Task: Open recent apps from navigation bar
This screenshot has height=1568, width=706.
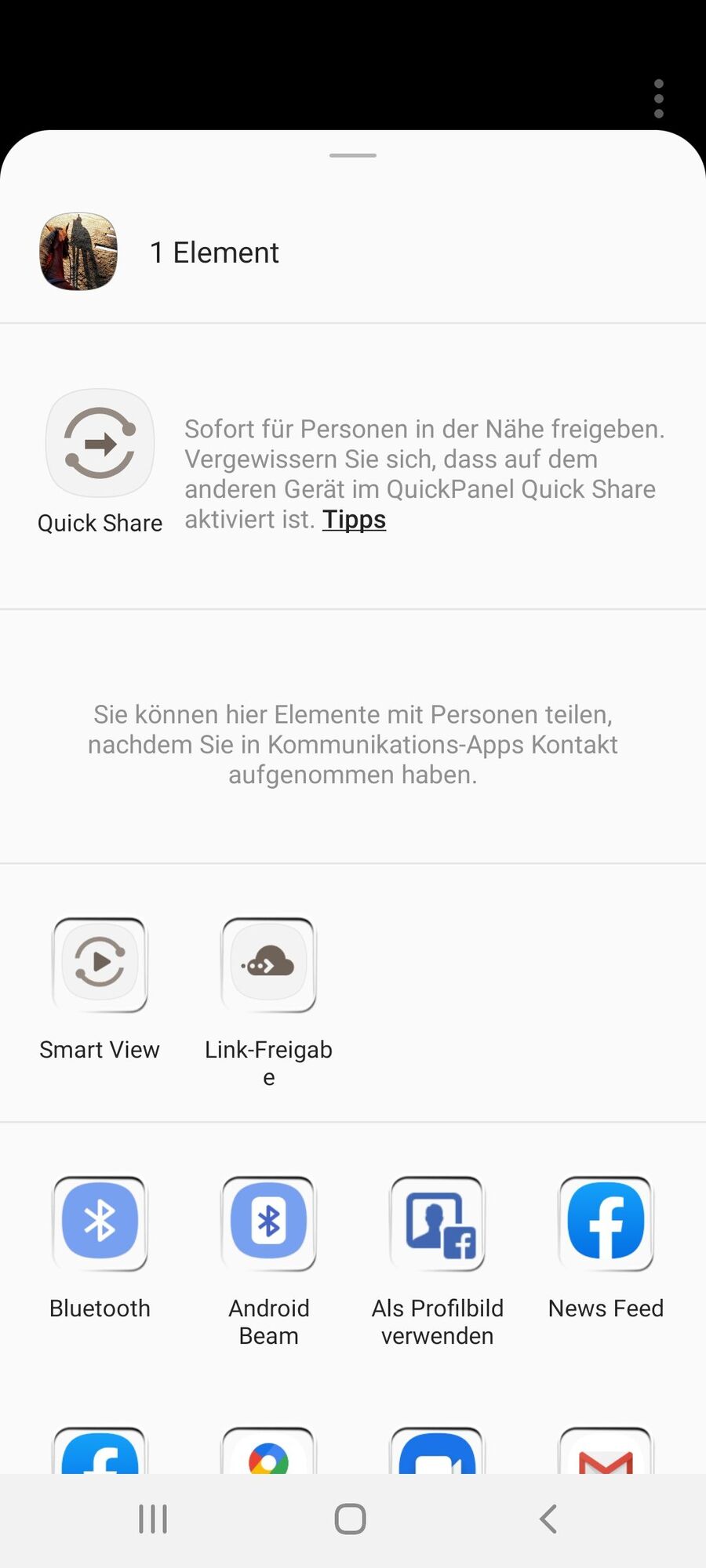Action: pyautogui.click(x=153, y=1519)
